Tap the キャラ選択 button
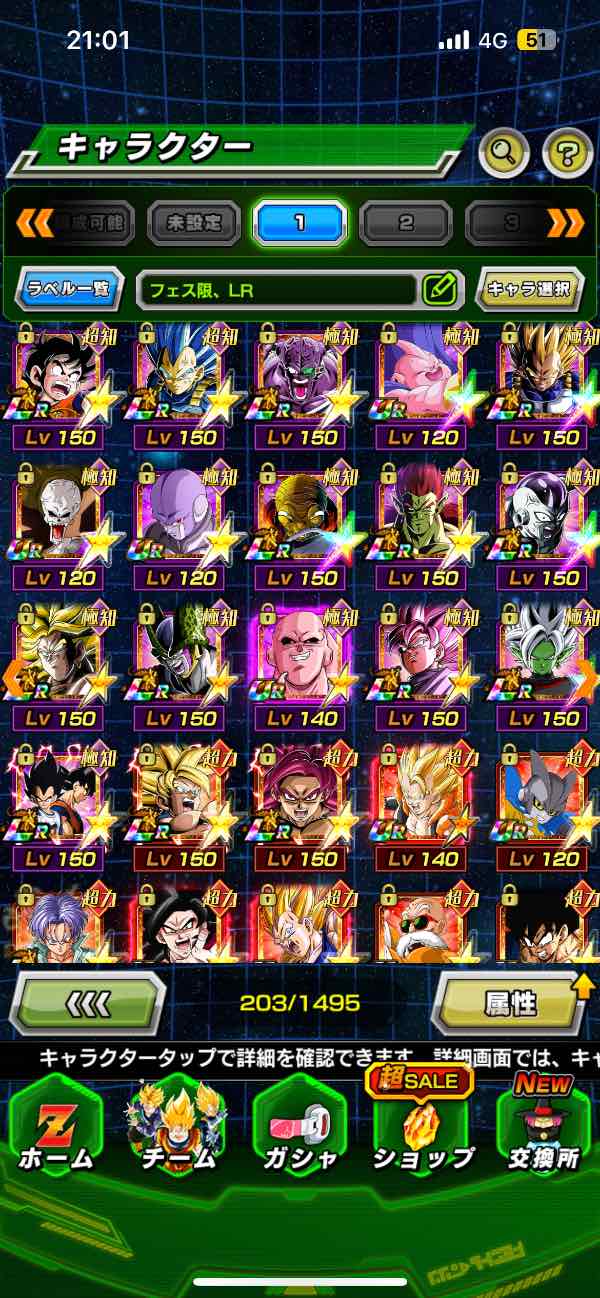Screen dimensions: 600x1298 click(x=529, y=290)
